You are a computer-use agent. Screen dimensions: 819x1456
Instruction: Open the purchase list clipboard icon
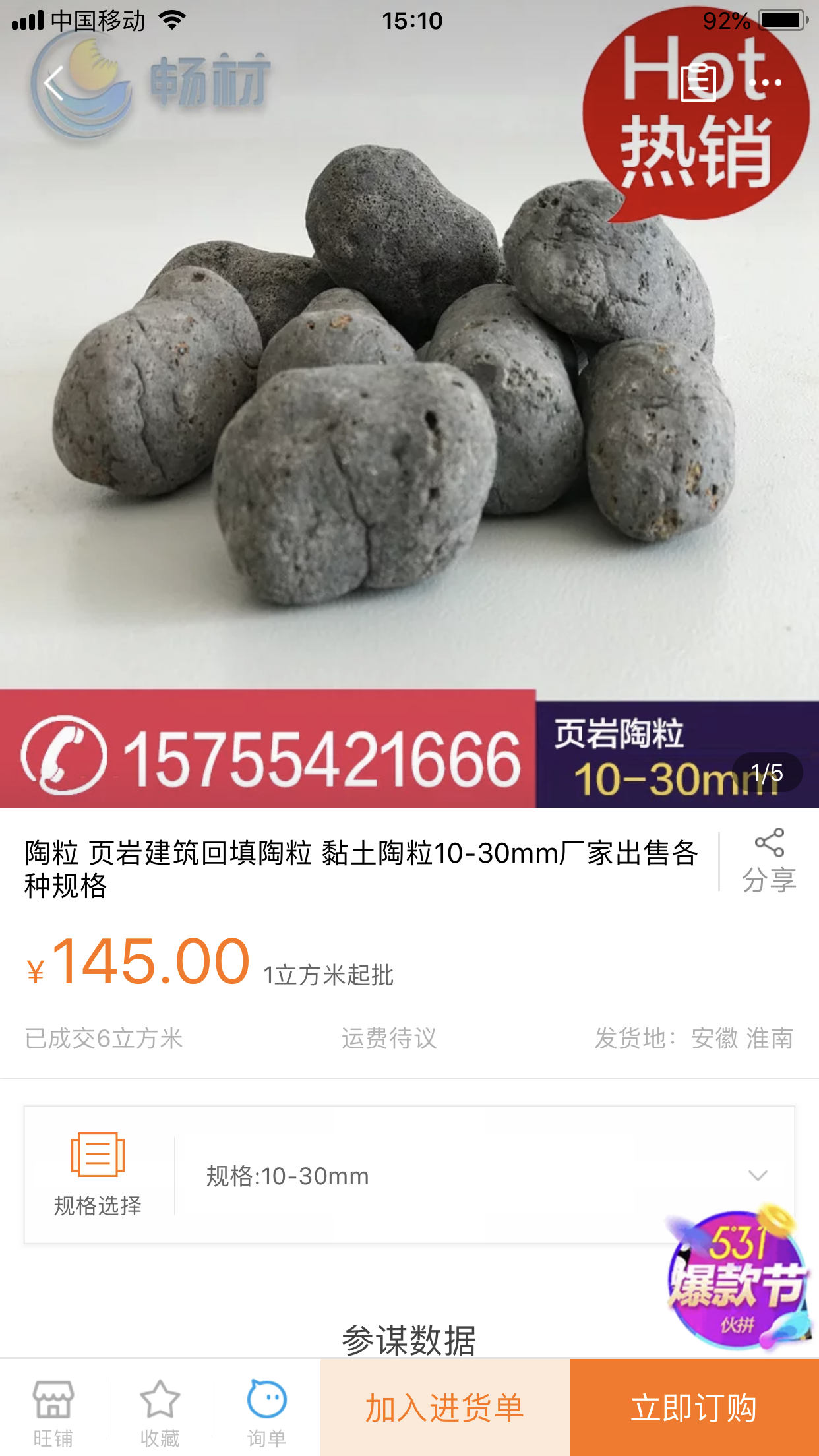(698, 82)
